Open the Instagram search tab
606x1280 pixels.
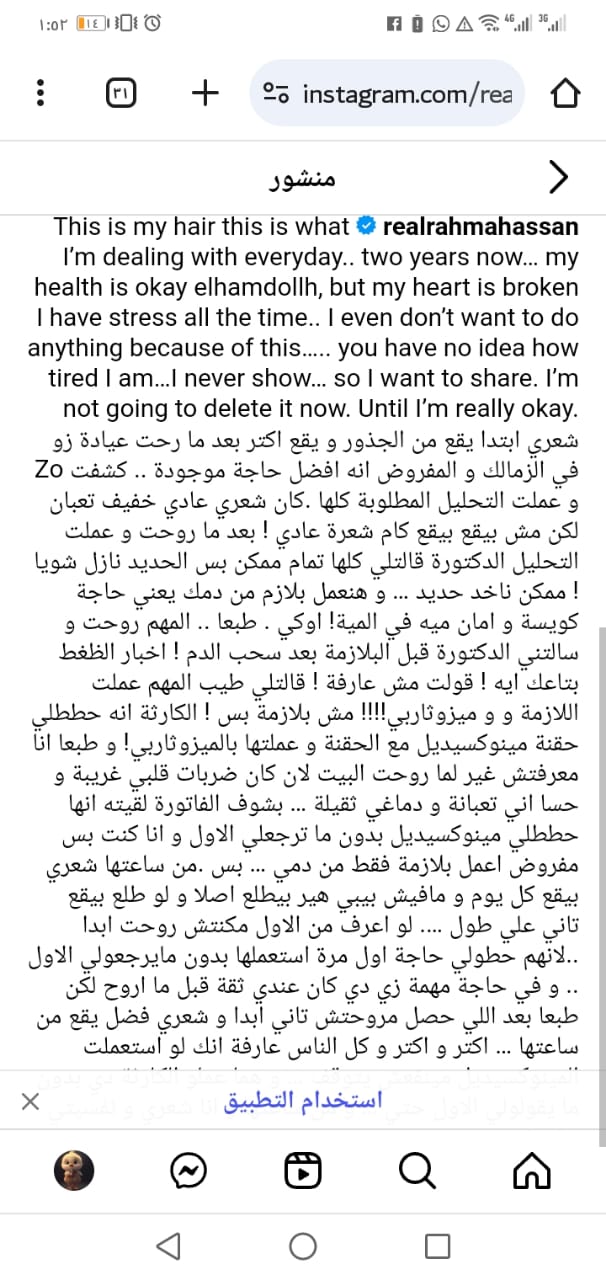416,1168
